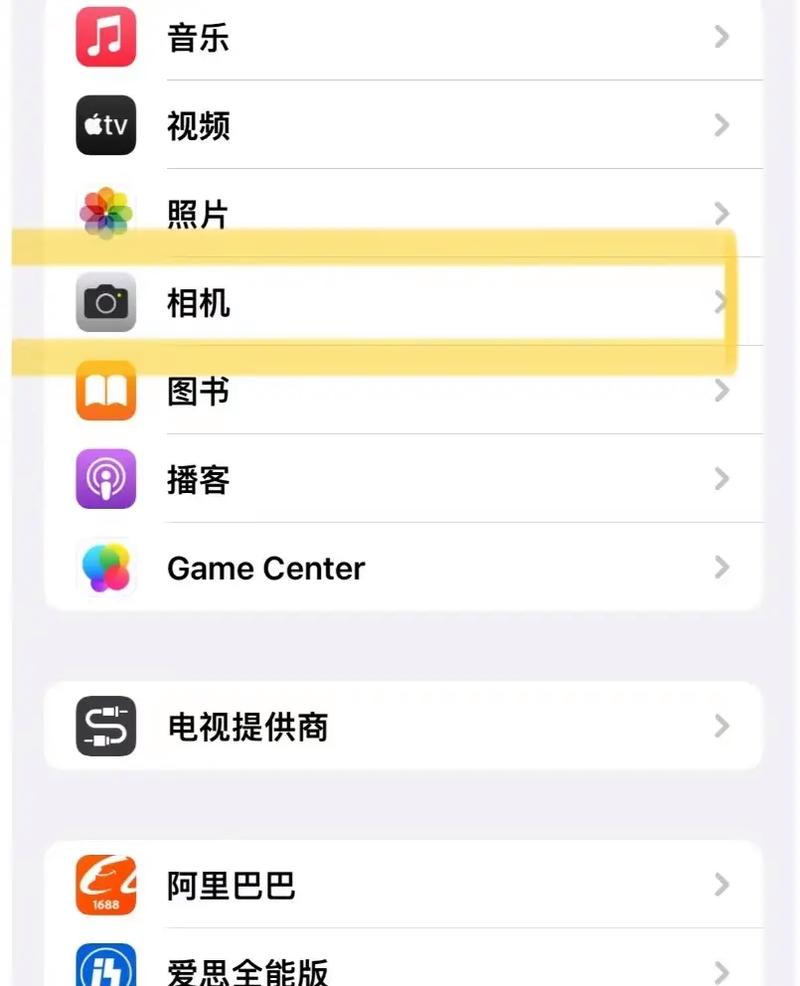
Task: Expand the 阿里巴巴 row chevron
Action: tap(722, 885)
